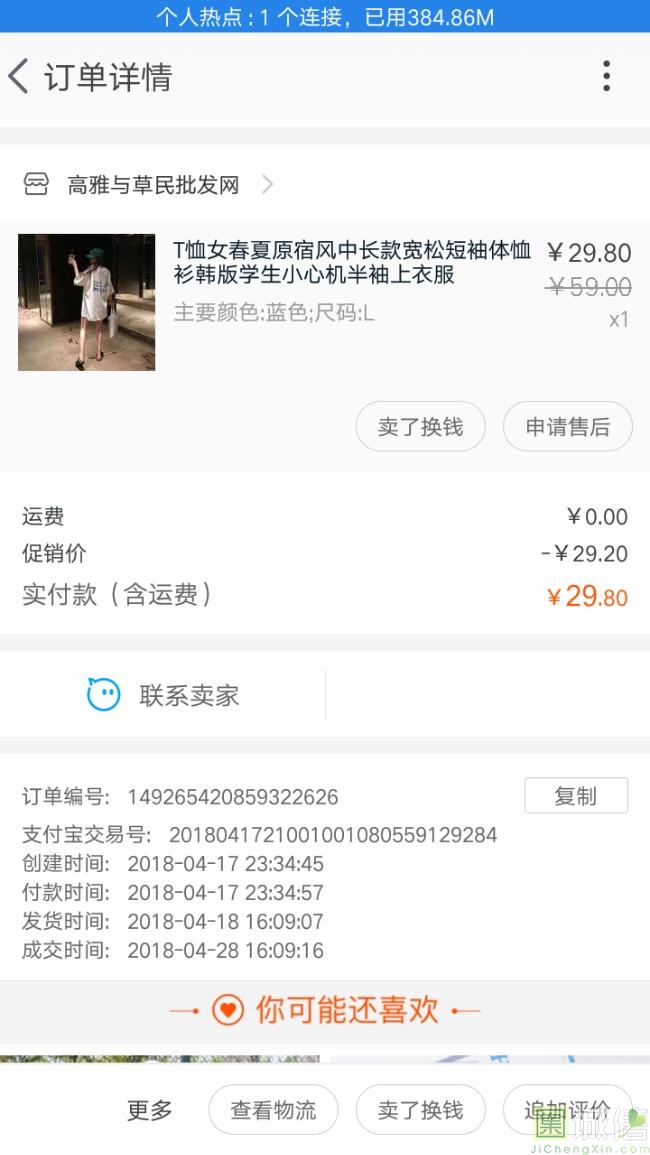Select 卖了换钱 in the bottom bar
Viewport: 650px width, 1155px height.
click(420, 1110)
